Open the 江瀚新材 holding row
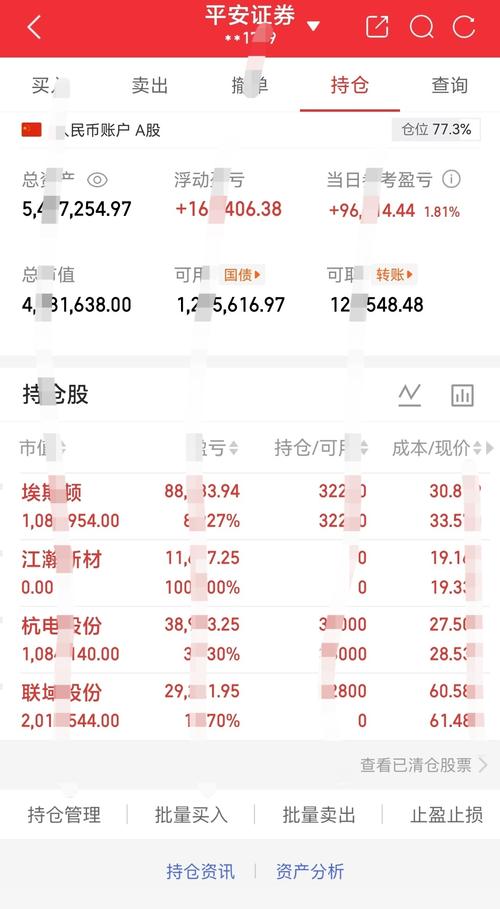 (x=250, y=573)
